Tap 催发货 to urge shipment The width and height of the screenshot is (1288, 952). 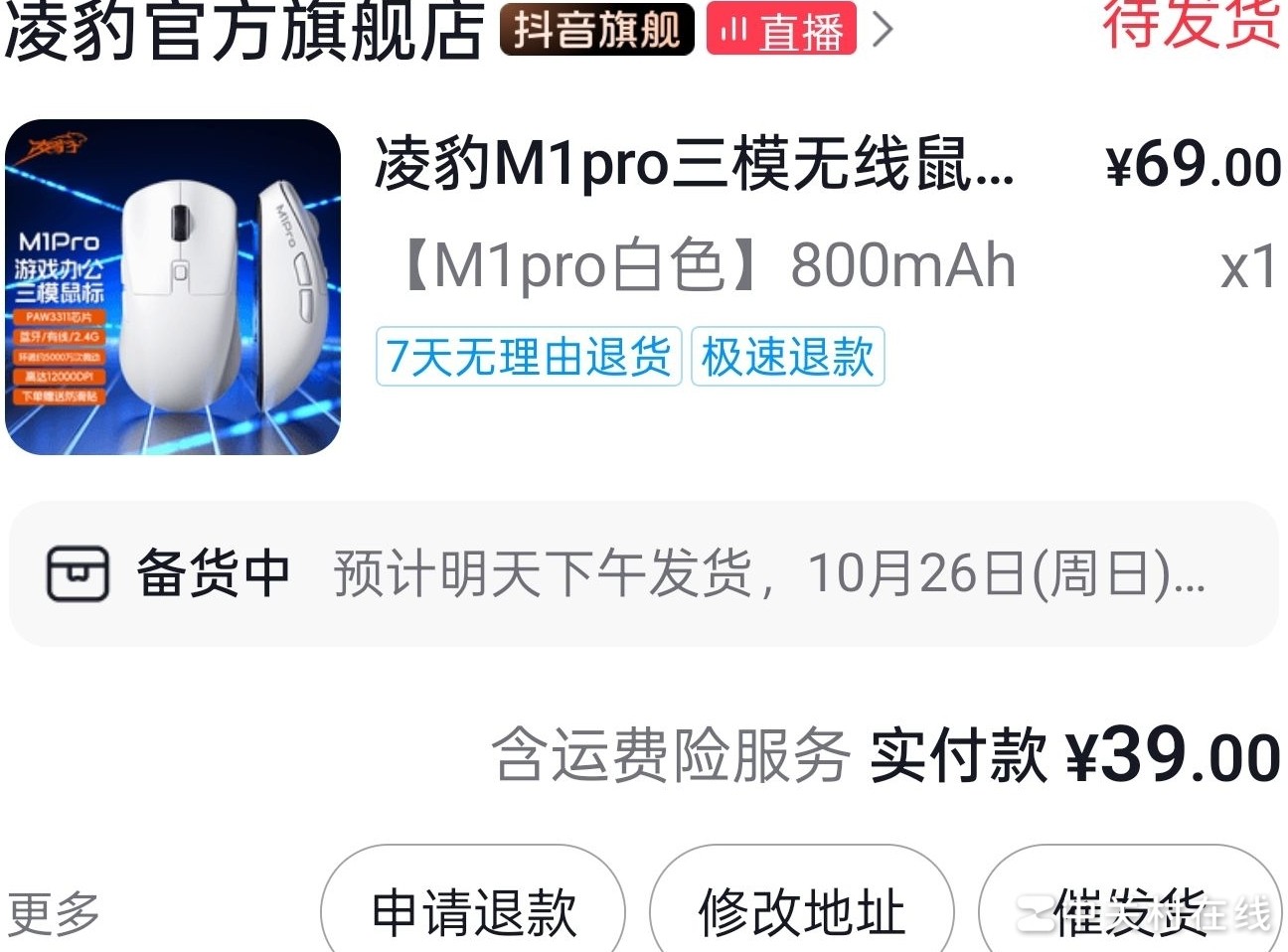coord(1130,909)
